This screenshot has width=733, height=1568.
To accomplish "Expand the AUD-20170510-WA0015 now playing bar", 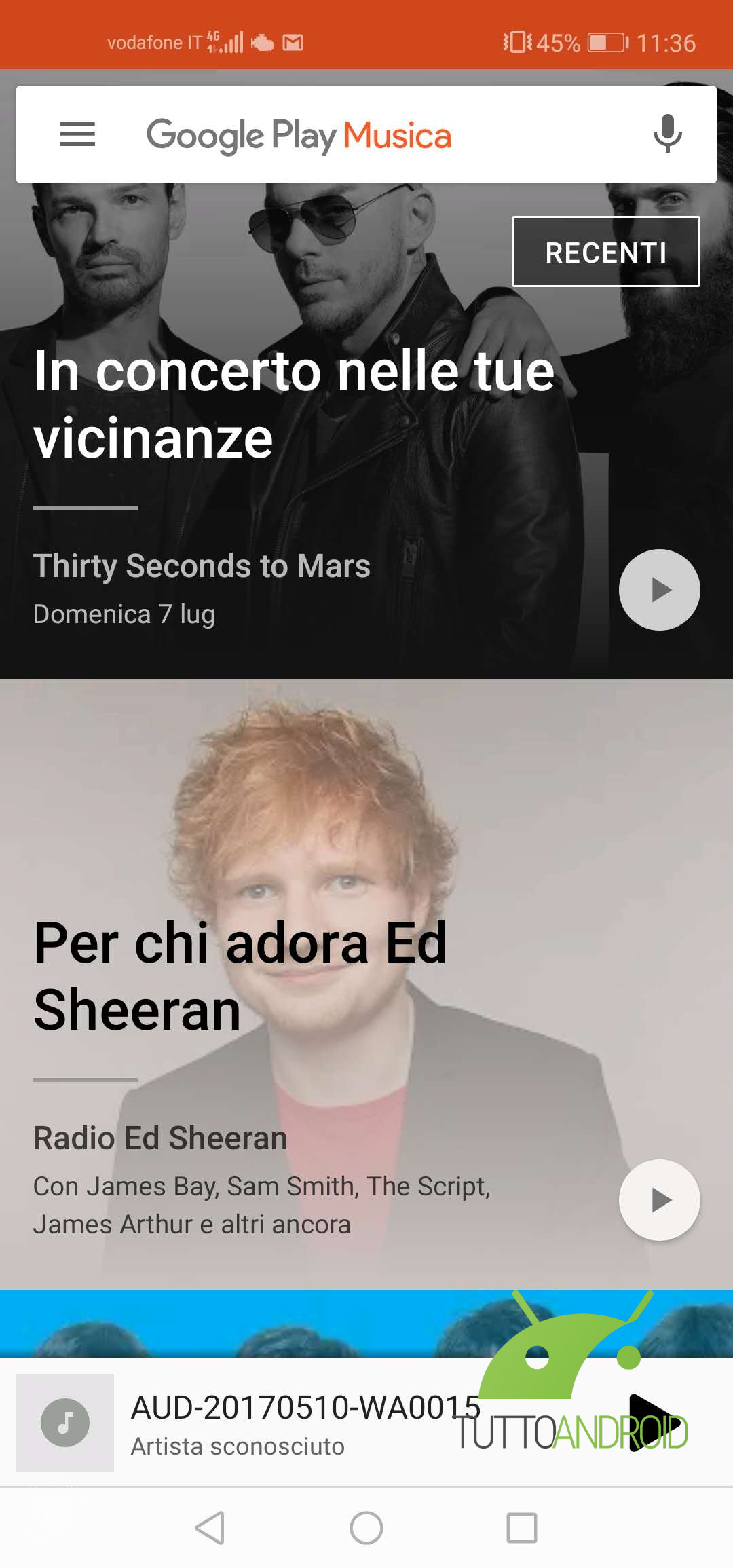I will tap(305, 1423).
